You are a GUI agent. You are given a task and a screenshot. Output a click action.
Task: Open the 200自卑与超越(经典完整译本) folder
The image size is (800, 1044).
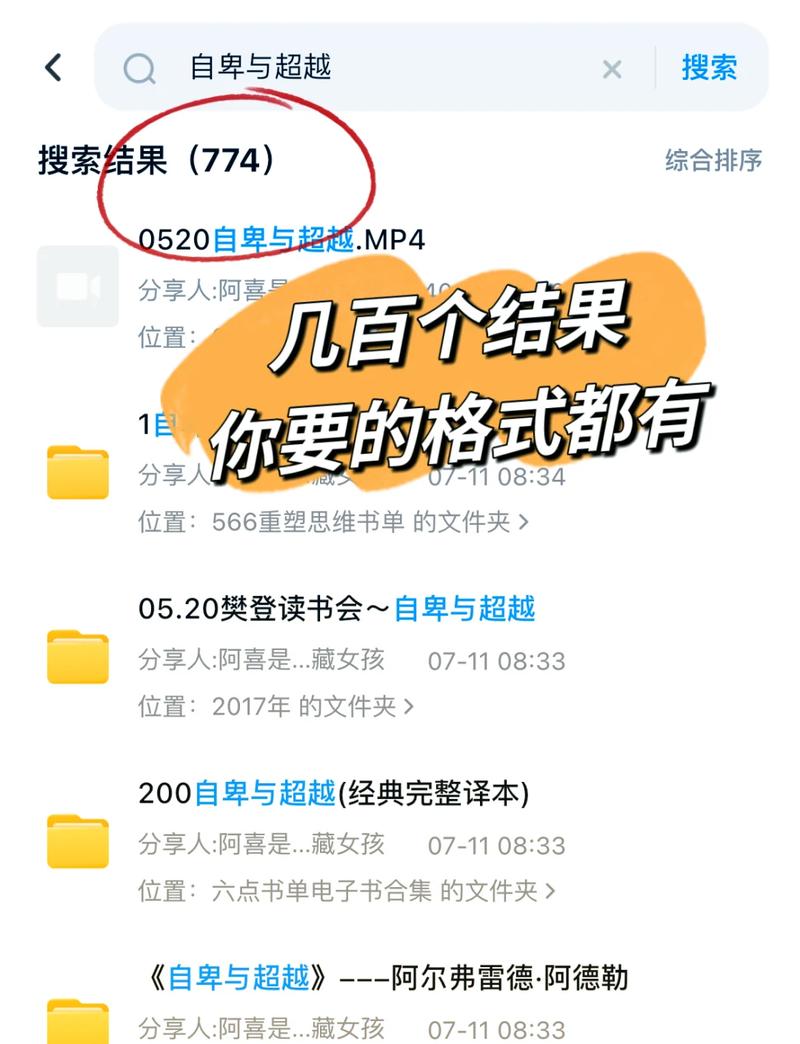pos(334,793)
